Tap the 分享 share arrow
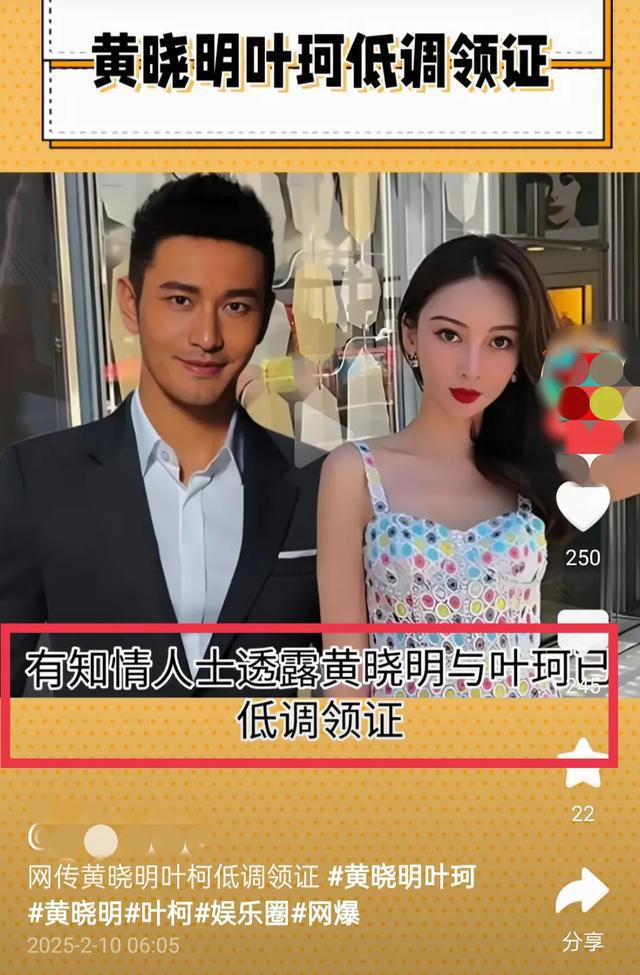Screen dimensions: 640x975 582,892
